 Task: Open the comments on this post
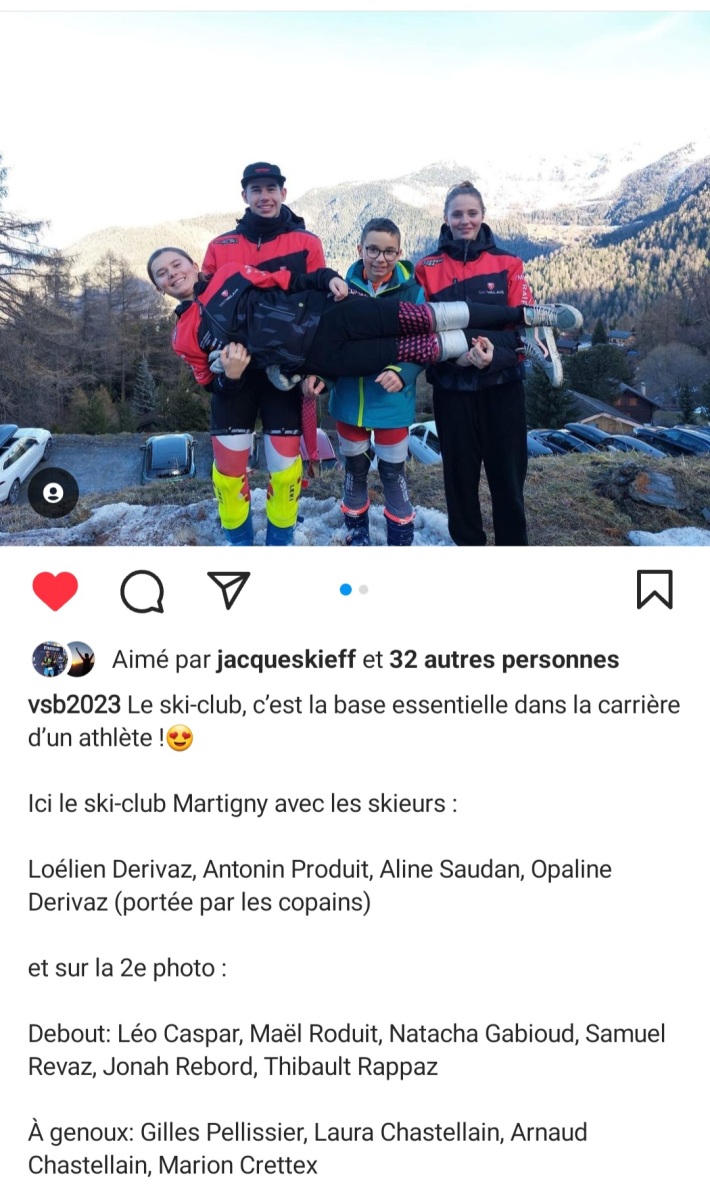point(142,591)
